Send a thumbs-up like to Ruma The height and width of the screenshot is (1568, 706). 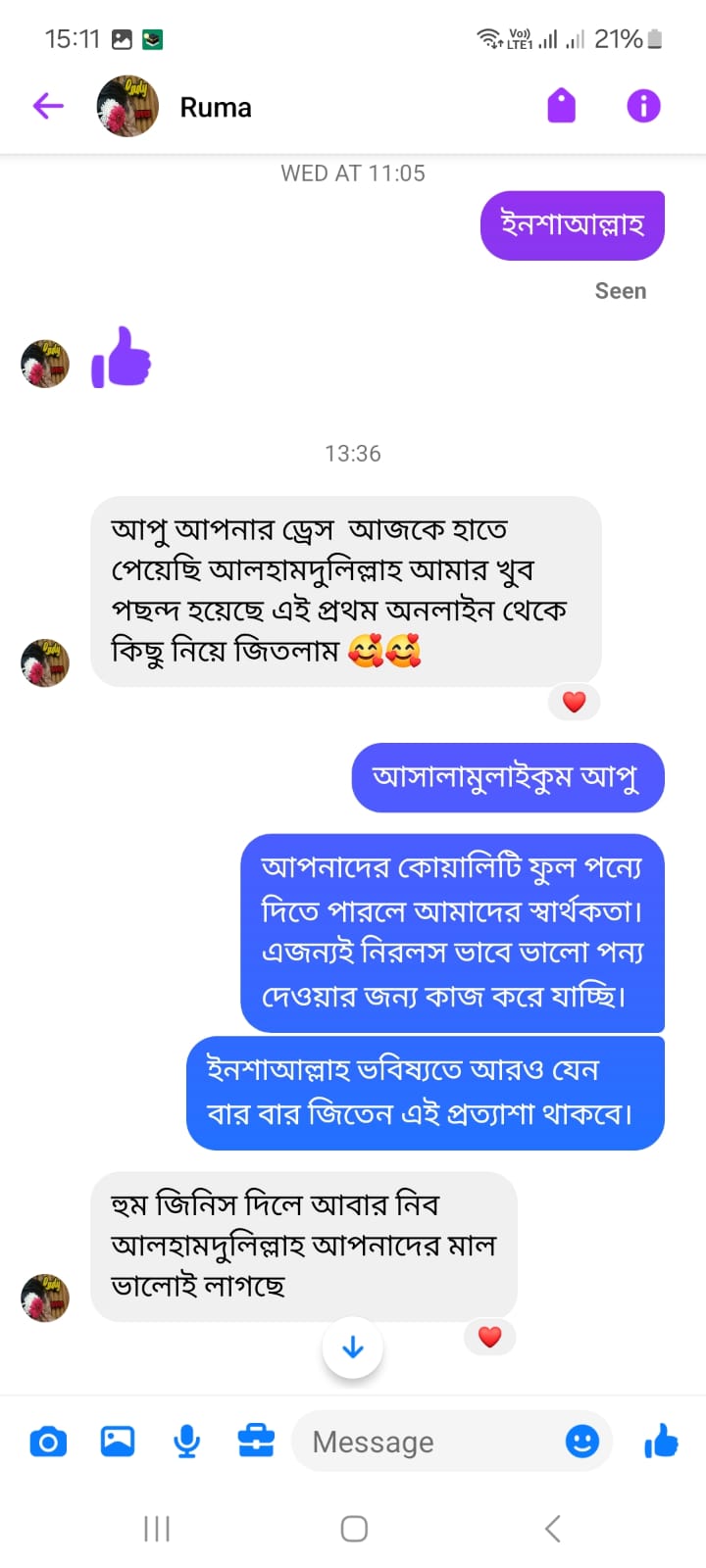(x=662, y=1442)
